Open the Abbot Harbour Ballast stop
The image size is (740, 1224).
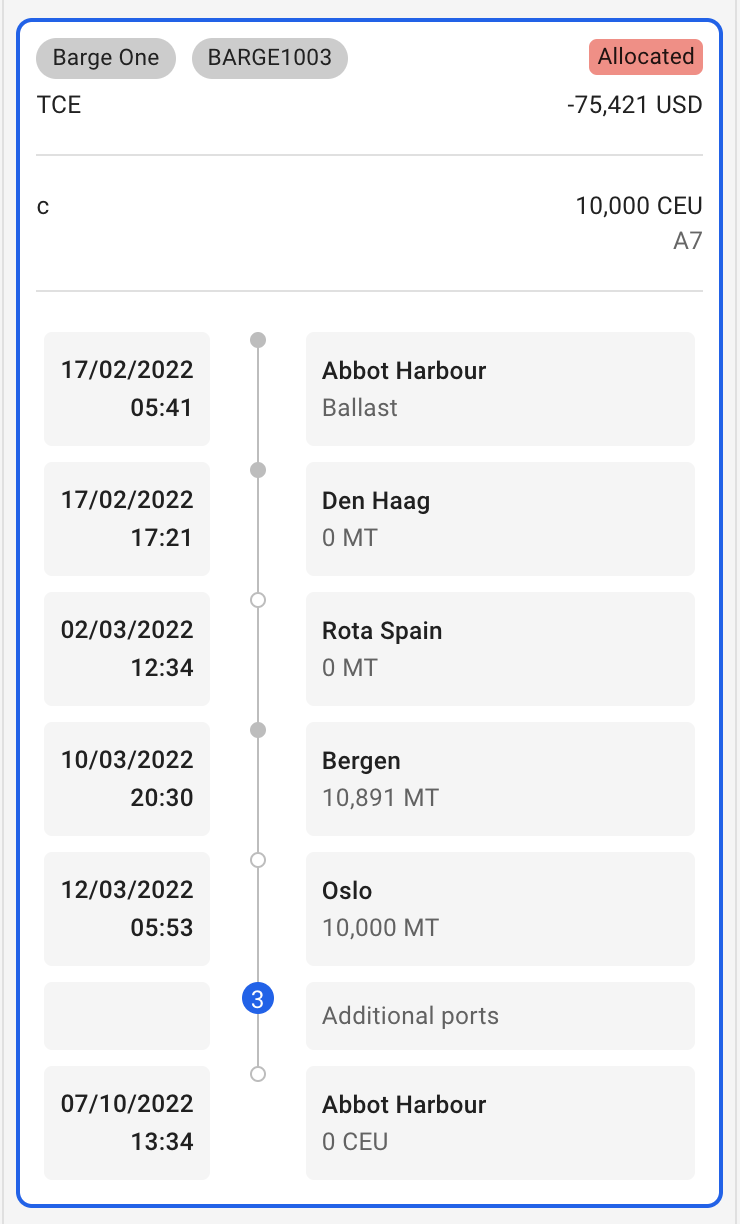[499, 389]
